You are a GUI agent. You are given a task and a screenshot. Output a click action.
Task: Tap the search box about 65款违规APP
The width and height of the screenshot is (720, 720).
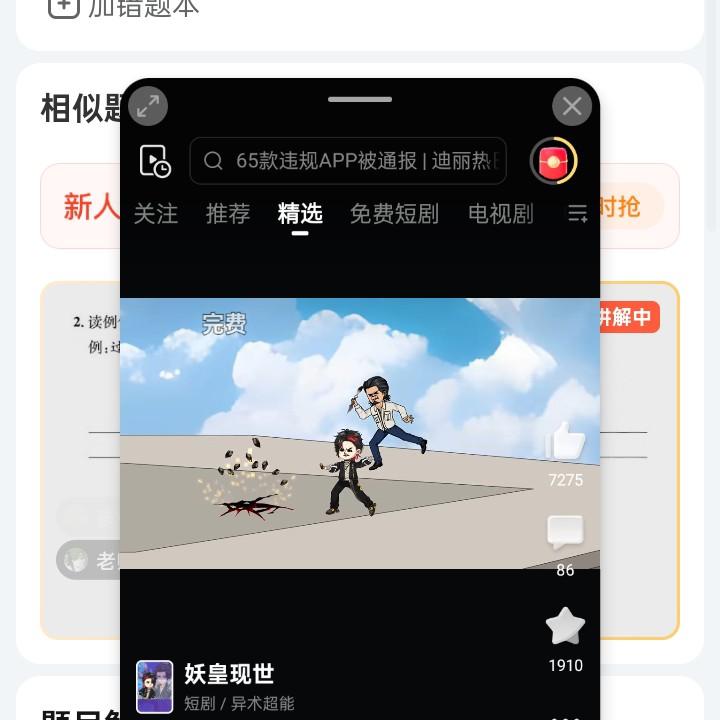pos(348,161)
